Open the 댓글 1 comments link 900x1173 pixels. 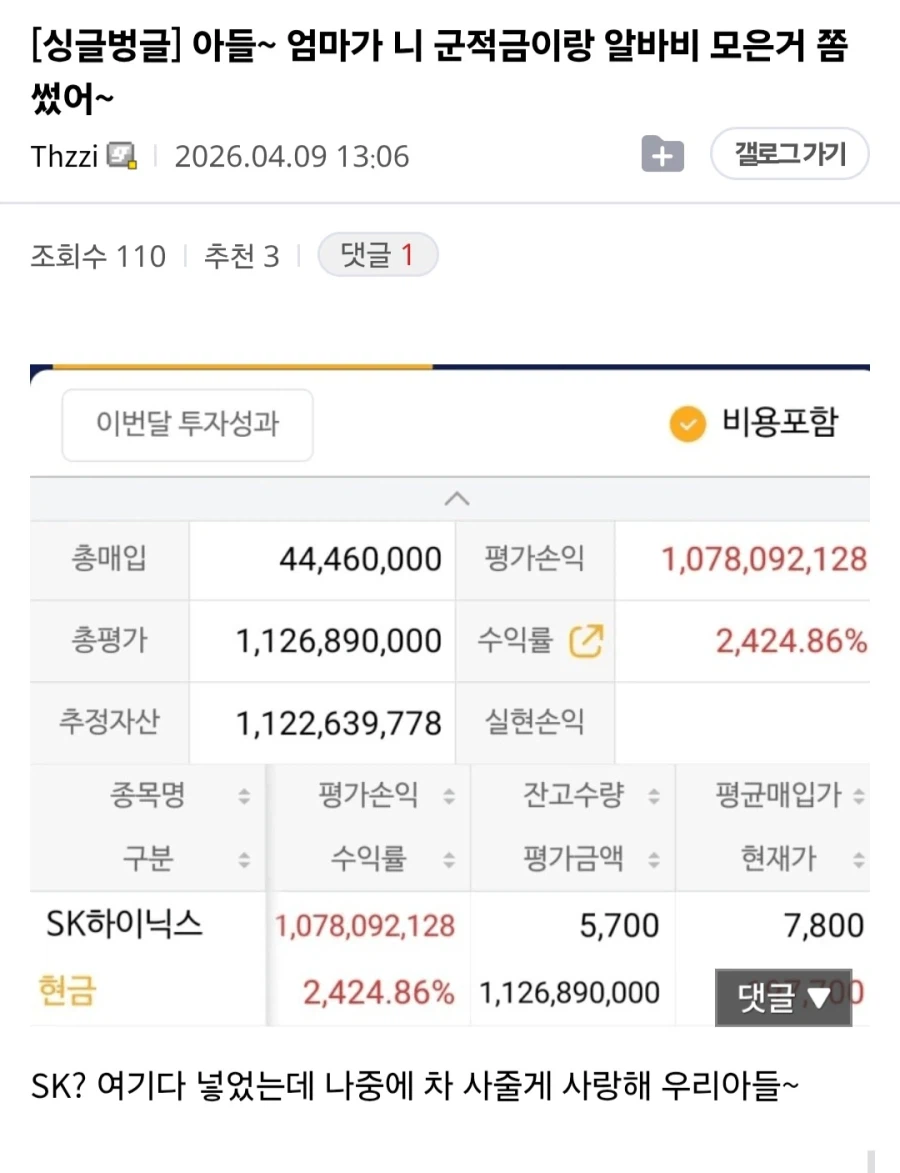[x=378, y=255]
